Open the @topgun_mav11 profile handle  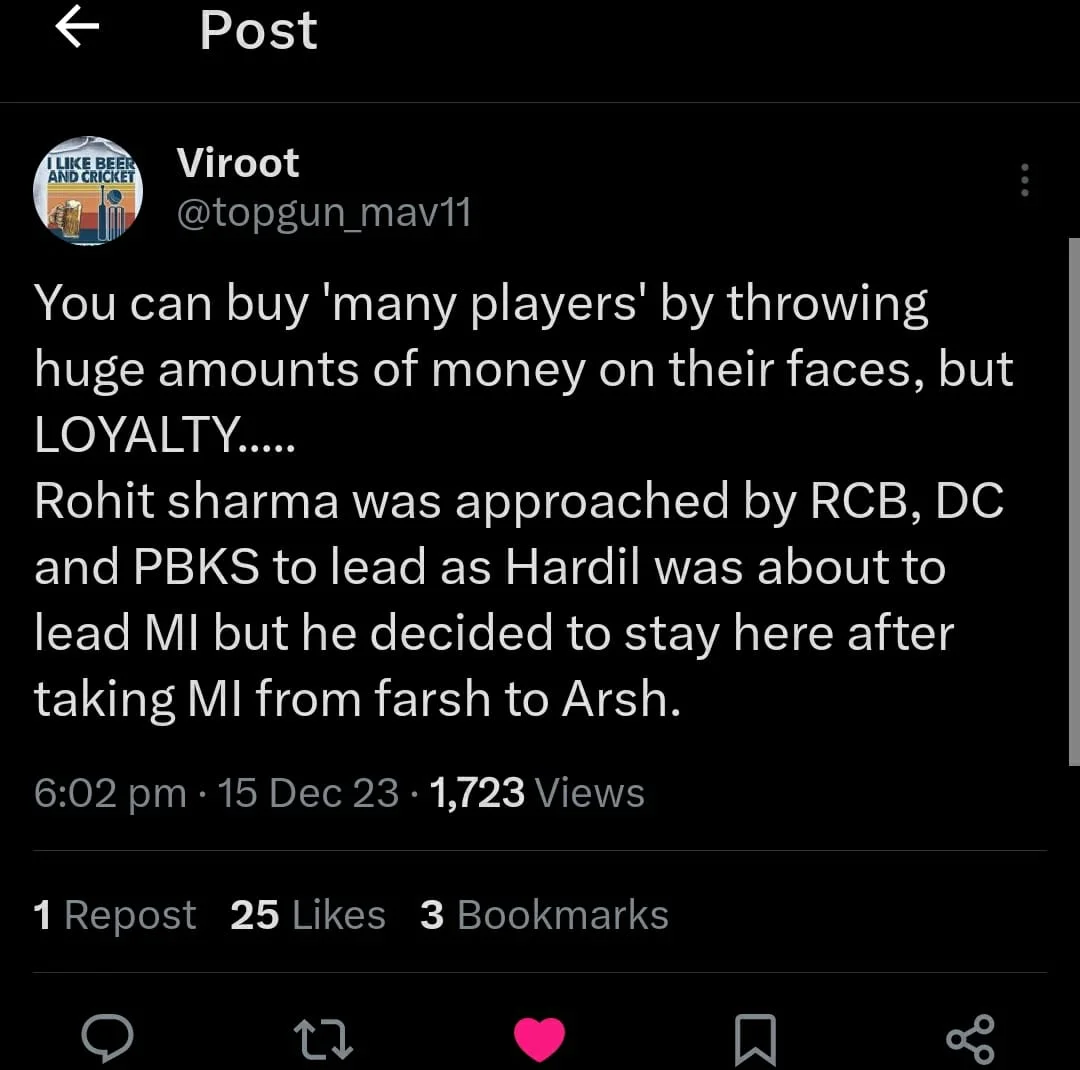pos(323,212)
